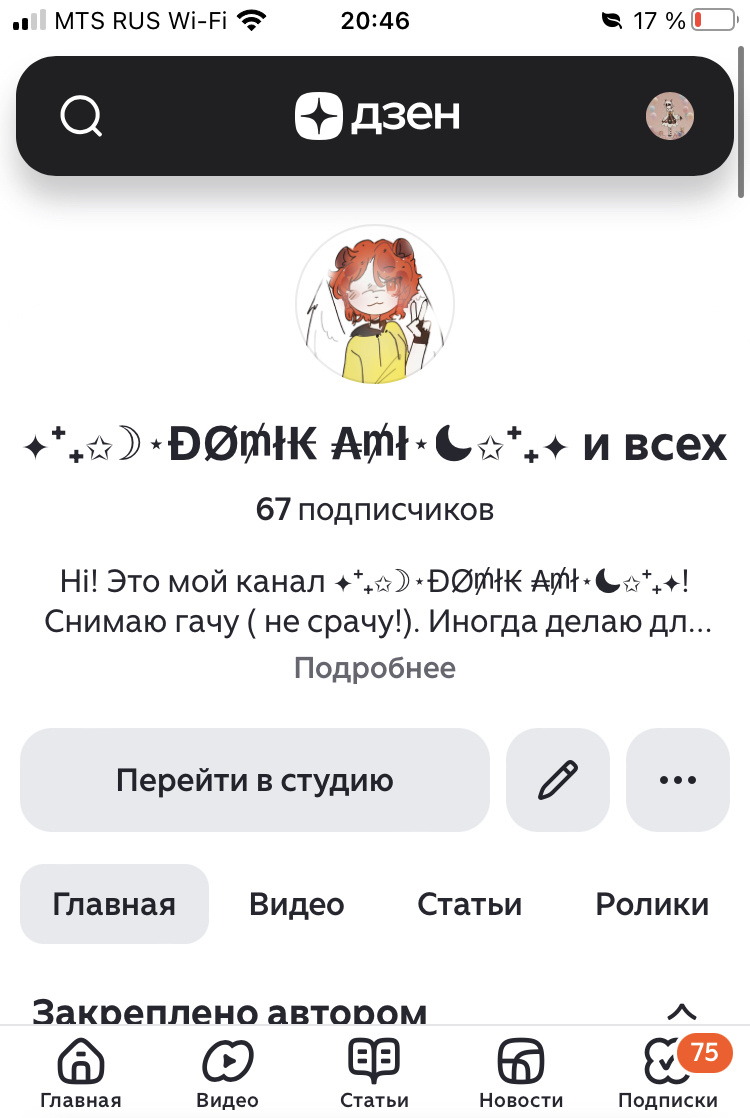Expand the channel description via Подробнее

tap(375, 668)
